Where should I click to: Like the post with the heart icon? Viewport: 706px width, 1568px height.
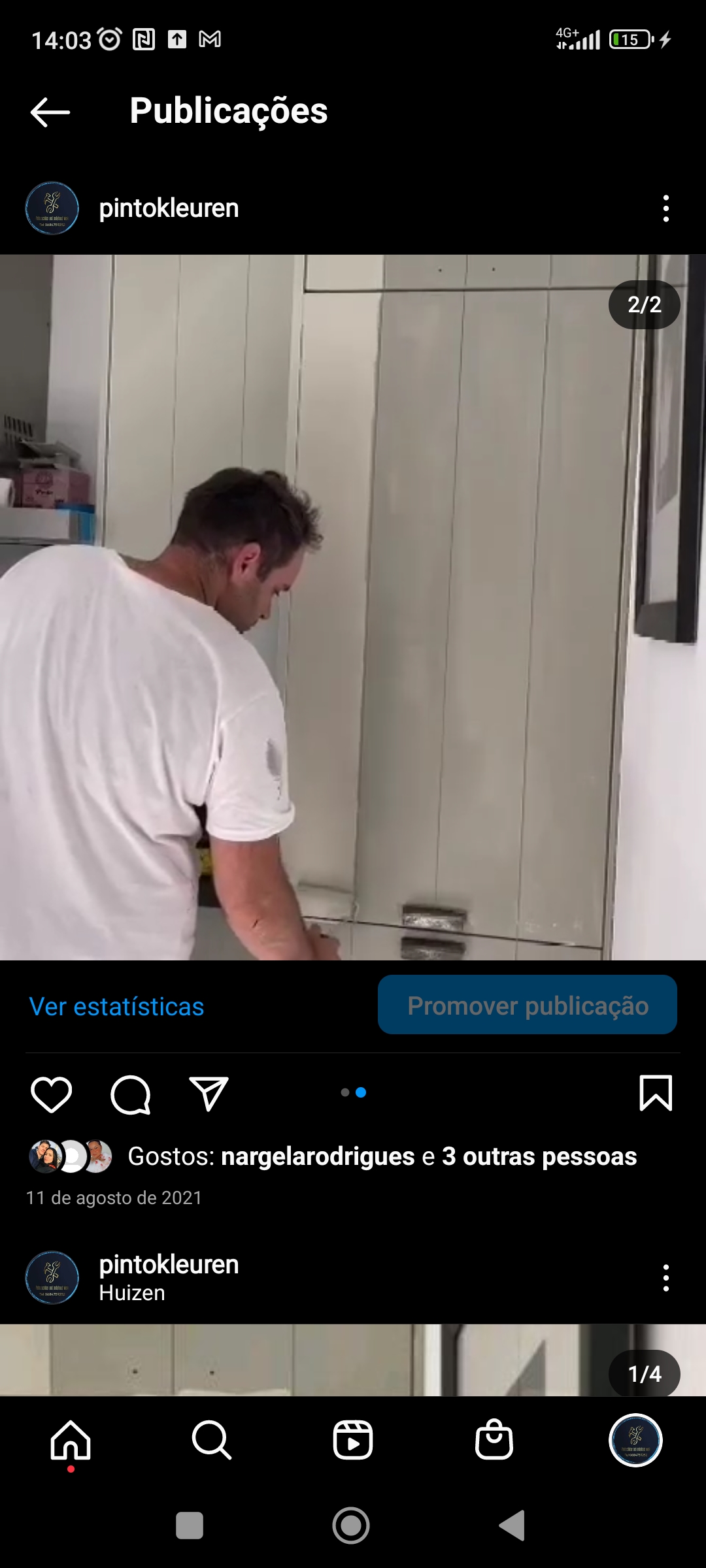point(51,1094)
